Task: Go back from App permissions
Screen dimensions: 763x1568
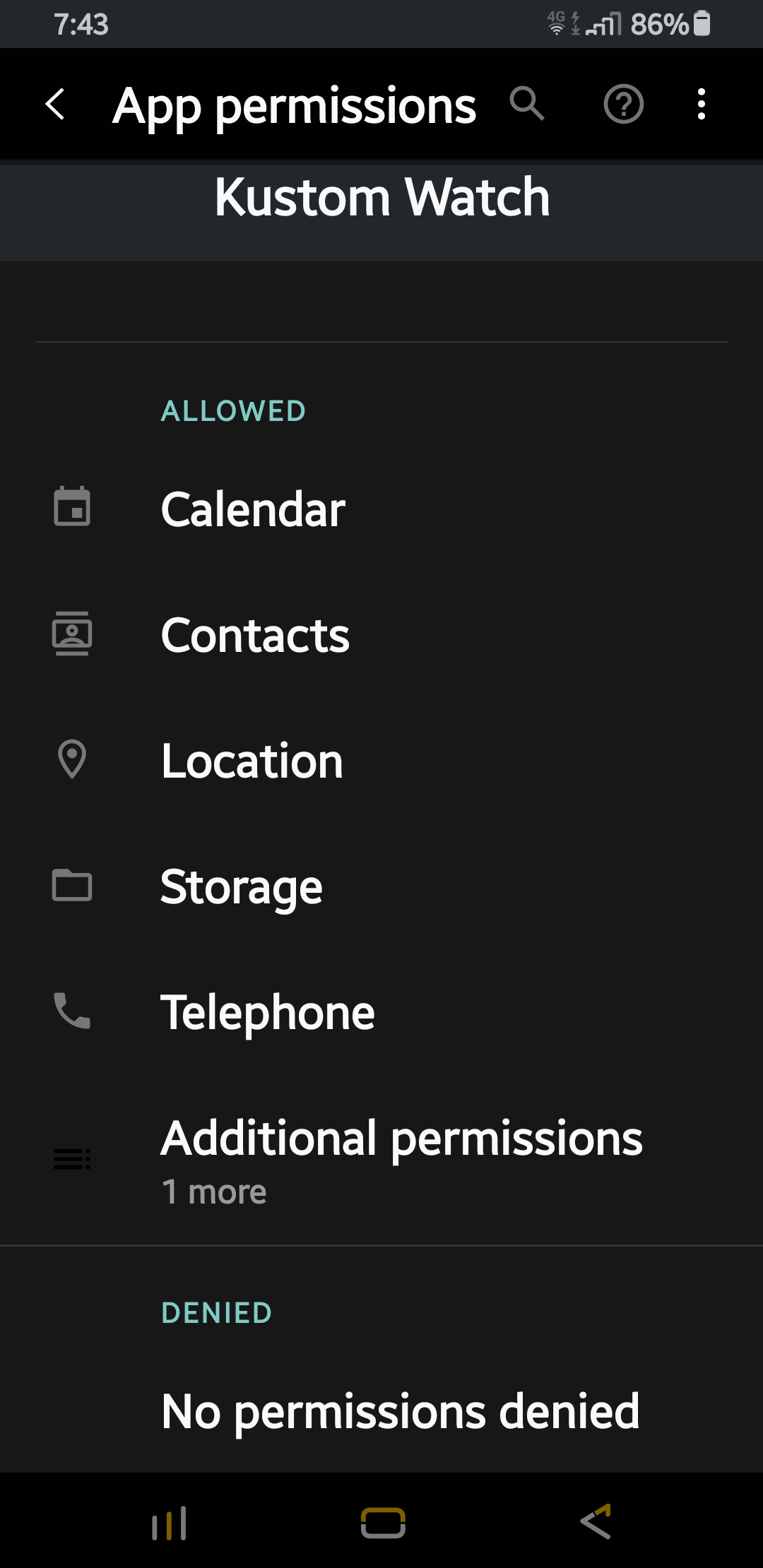Action: point(55,105)
